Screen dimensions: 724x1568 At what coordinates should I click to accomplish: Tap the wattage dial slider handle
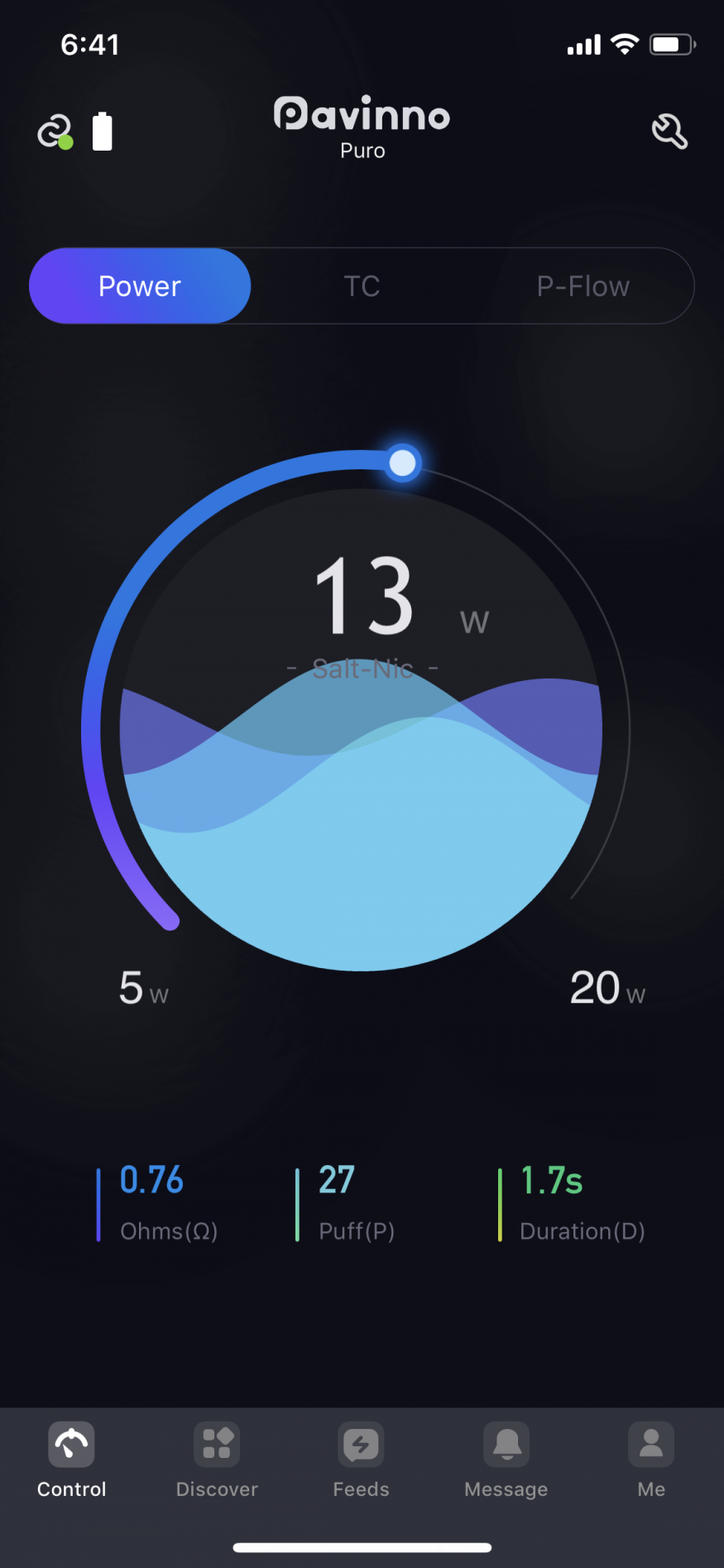point(403,463)
